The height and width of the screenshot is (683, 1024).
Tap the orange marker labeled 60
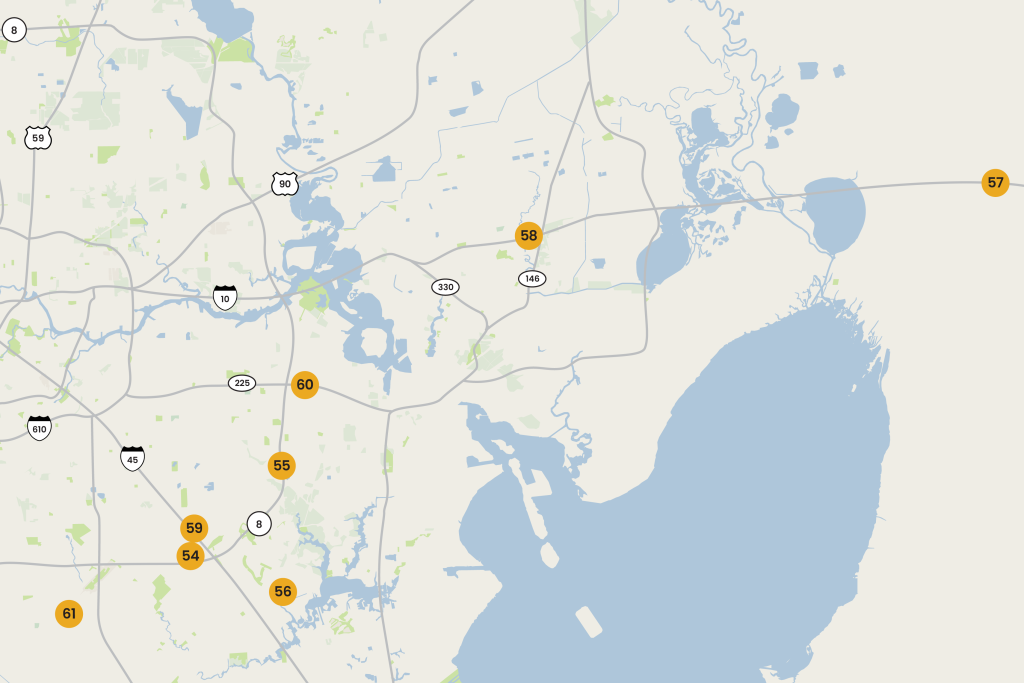305,385
